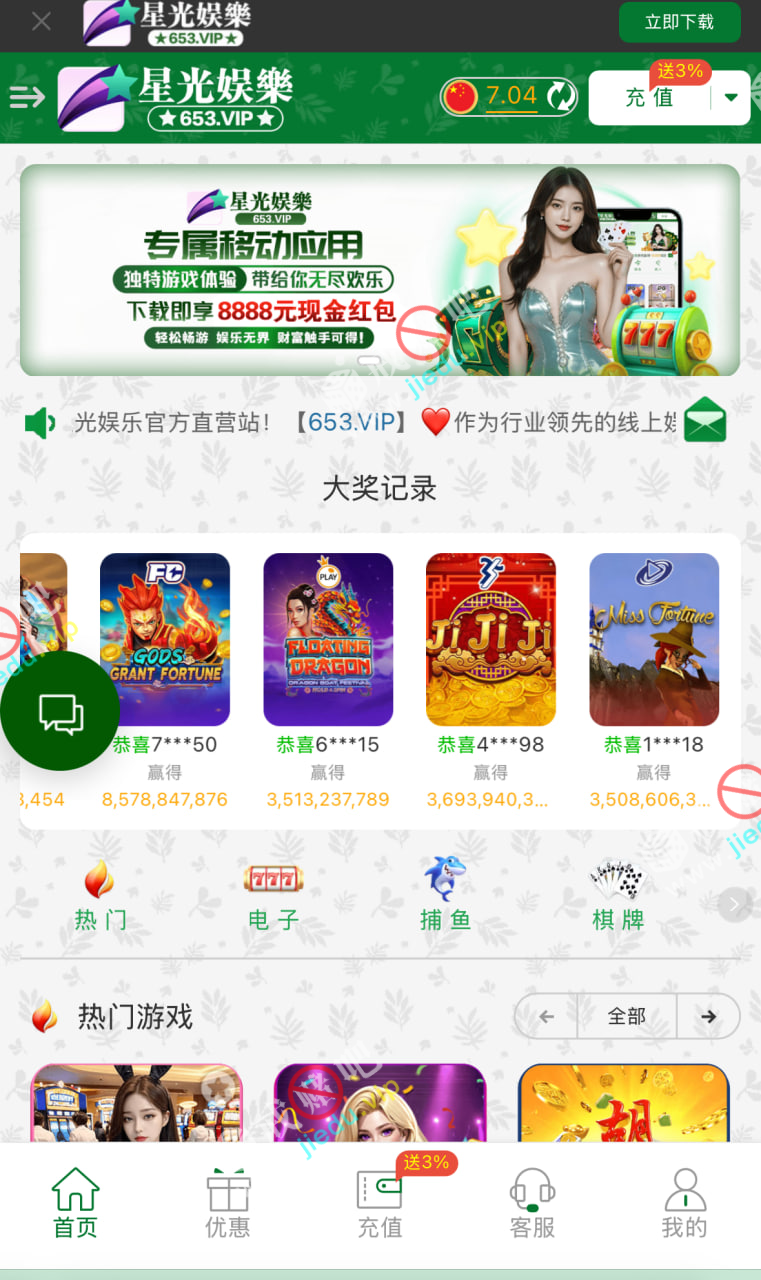Select the 电子 slots category

pos(273,895)
